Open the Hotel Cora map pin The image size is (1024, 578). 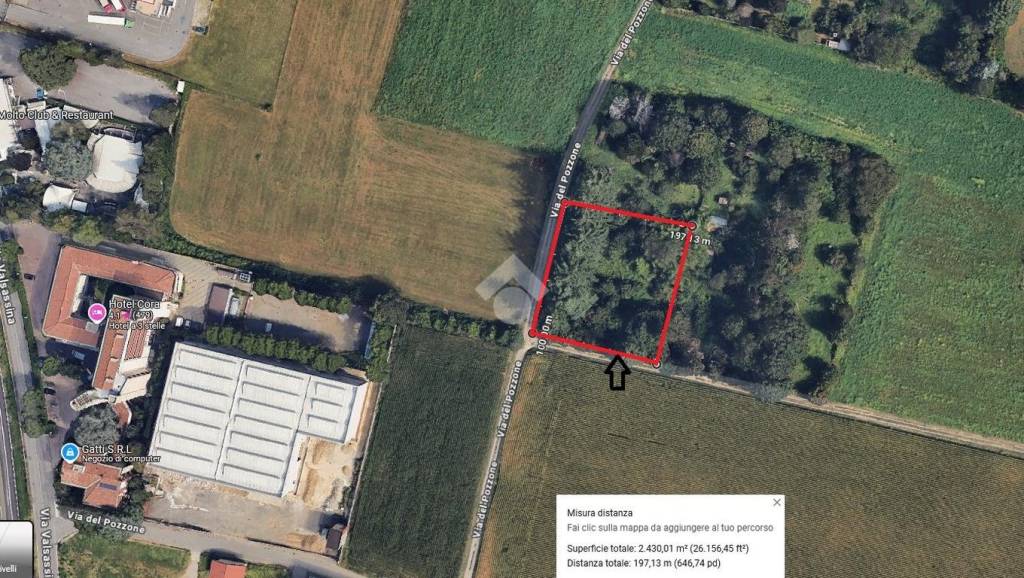tap(96, 312)
